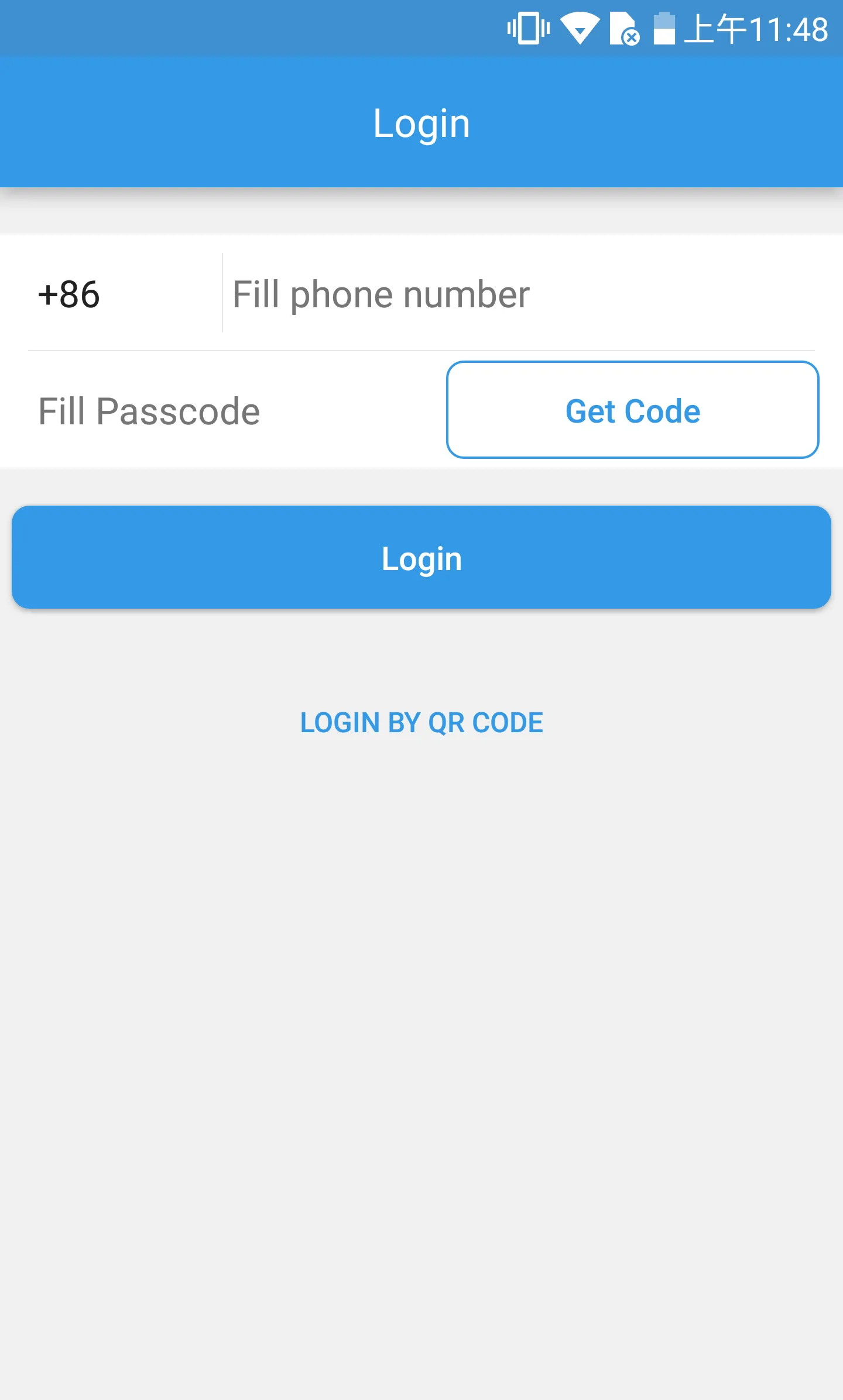Choose Login by QR Code
The image size is (843, 1400).
click(x=421, y=722)
